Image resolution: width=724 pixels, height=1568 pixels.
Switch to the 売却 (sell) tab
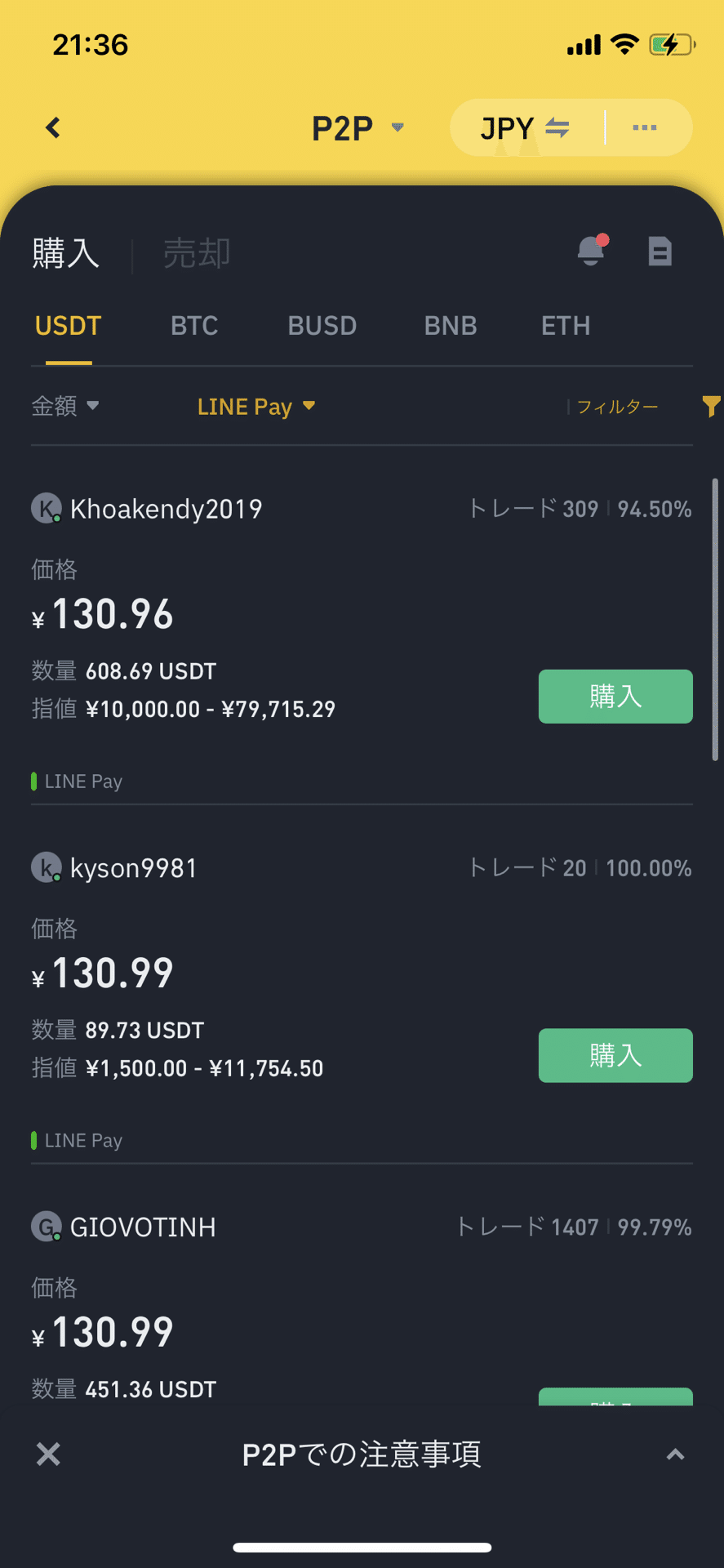[x=197, y=253]
